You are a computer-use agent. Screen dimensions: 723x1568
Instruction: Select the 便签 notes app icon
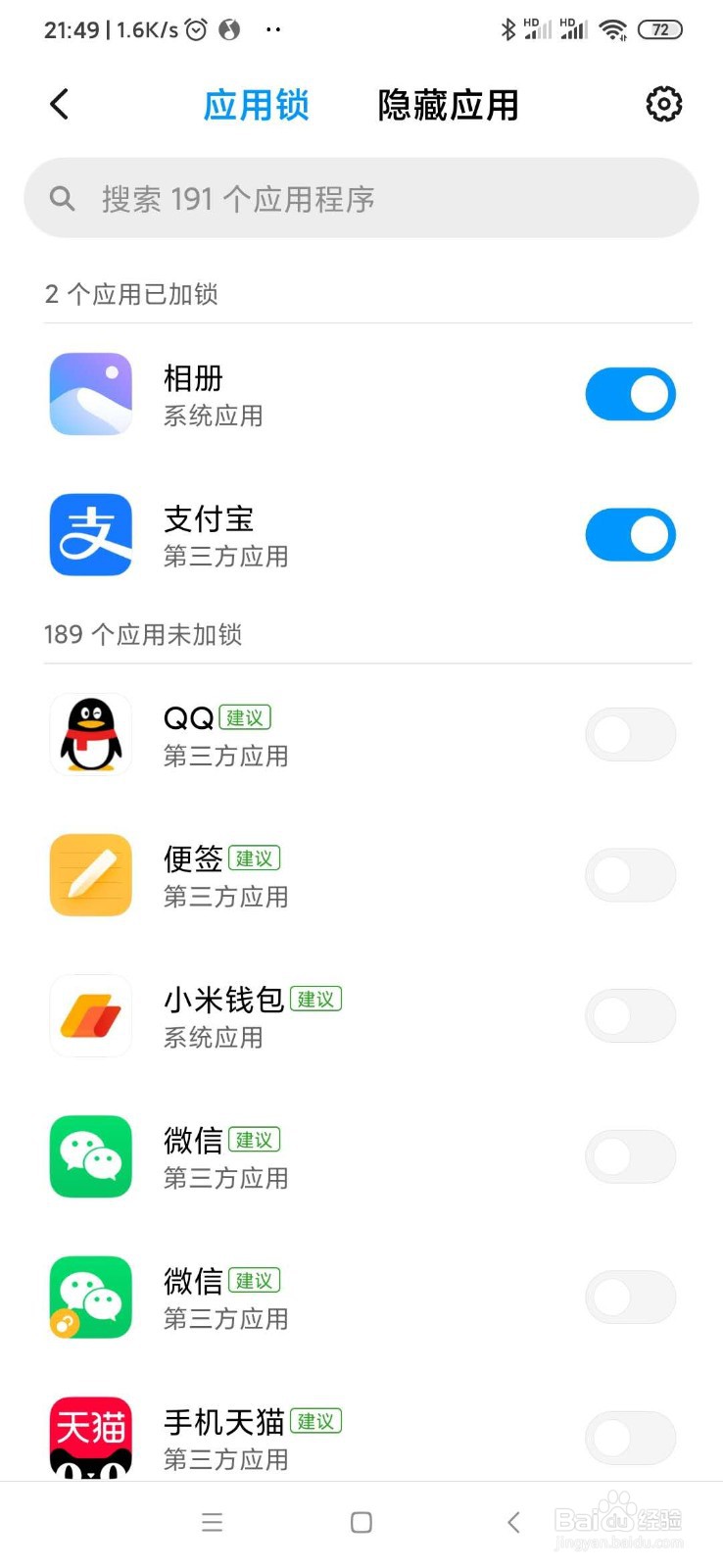[x=90, y=875]
